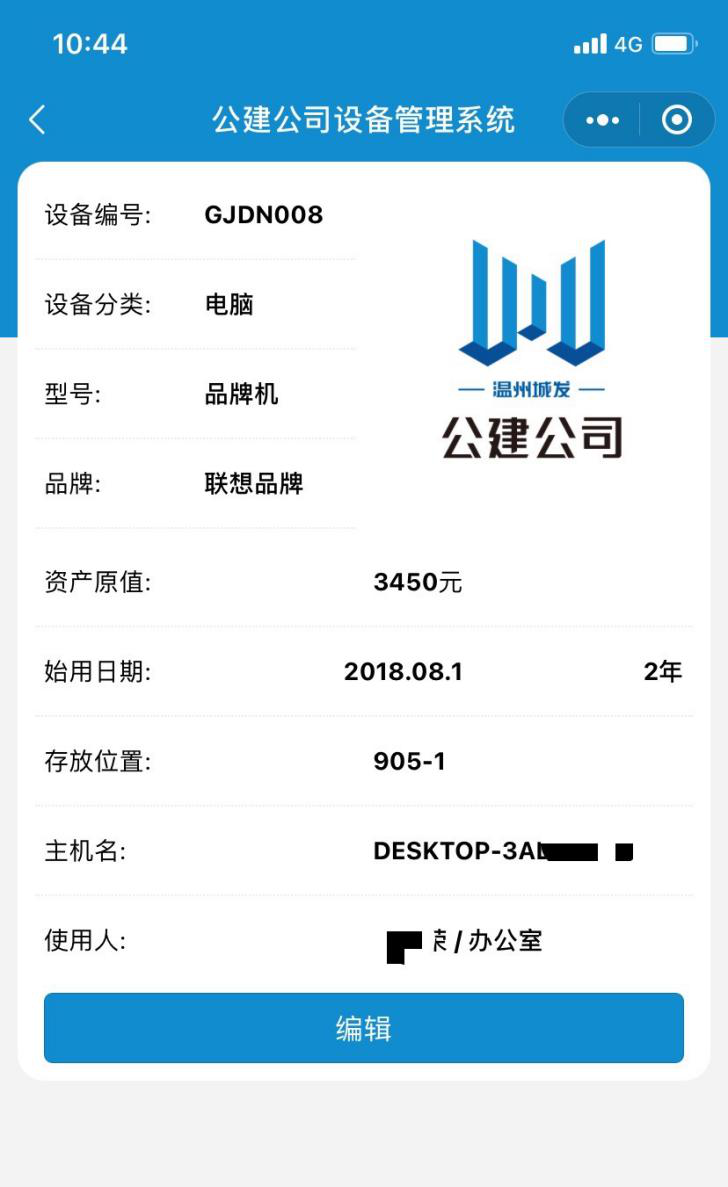The width and height of the screenshot is (728, 1187).
Task: Close the mini program with the circle icon
Action: pyautogui.click(x=677, y=120)
